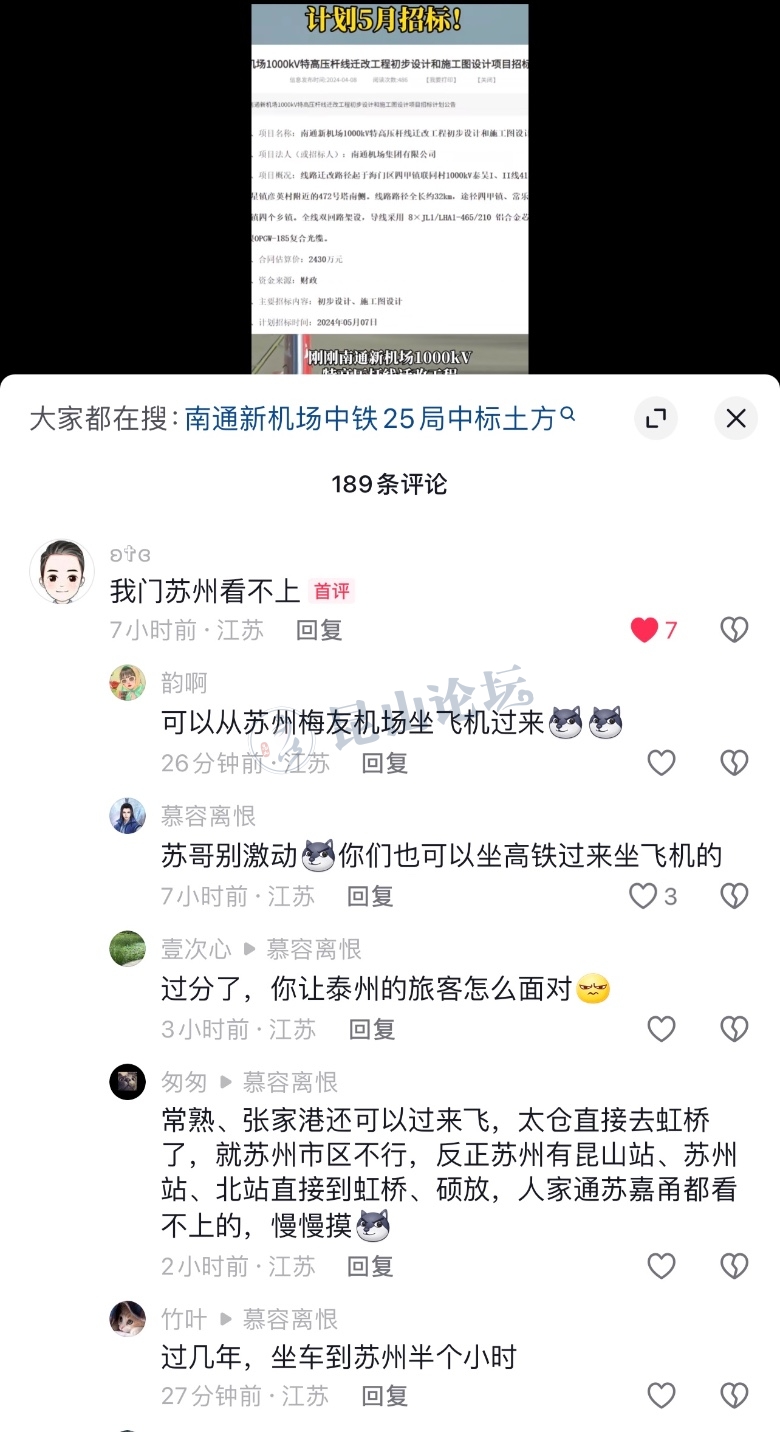The height and width of the screenshot is (1432, 780).
Task: Open 韵啊's profile avatar
Action: point(127,683)
